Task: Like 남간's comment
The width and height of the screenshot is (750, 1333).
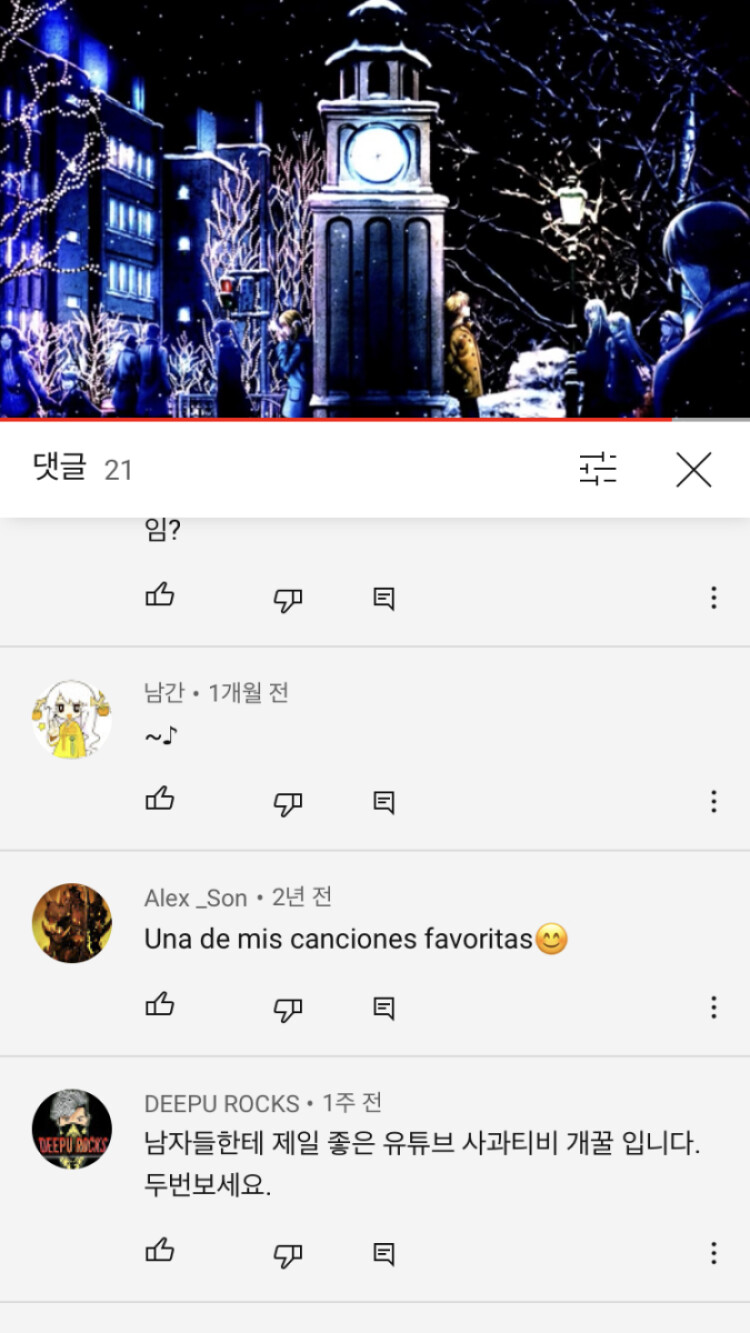Action: pyautogui.click(x=160, y=799)
